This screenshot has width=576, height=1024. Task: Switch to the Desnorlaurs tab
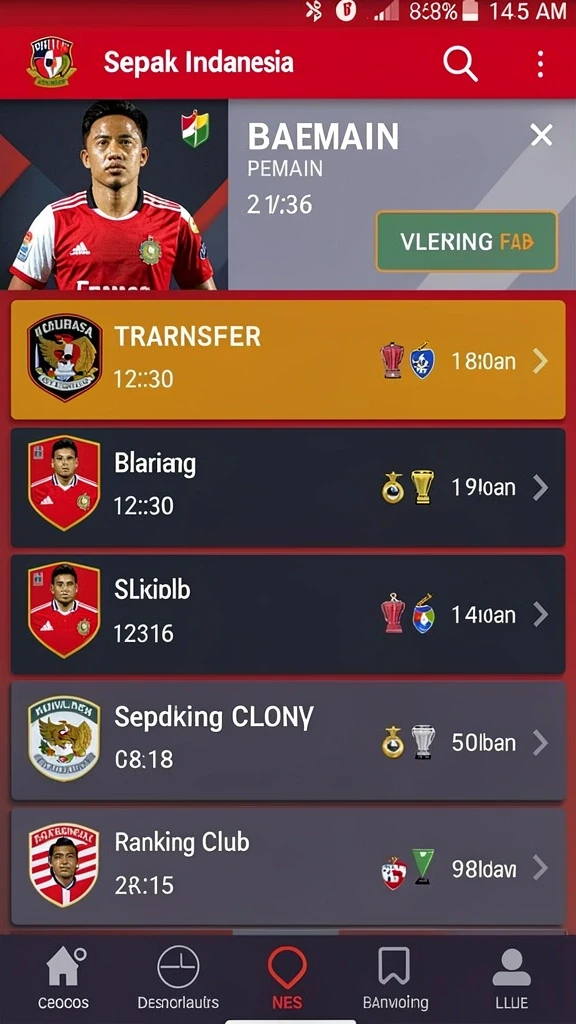click(x=178, y=978)
